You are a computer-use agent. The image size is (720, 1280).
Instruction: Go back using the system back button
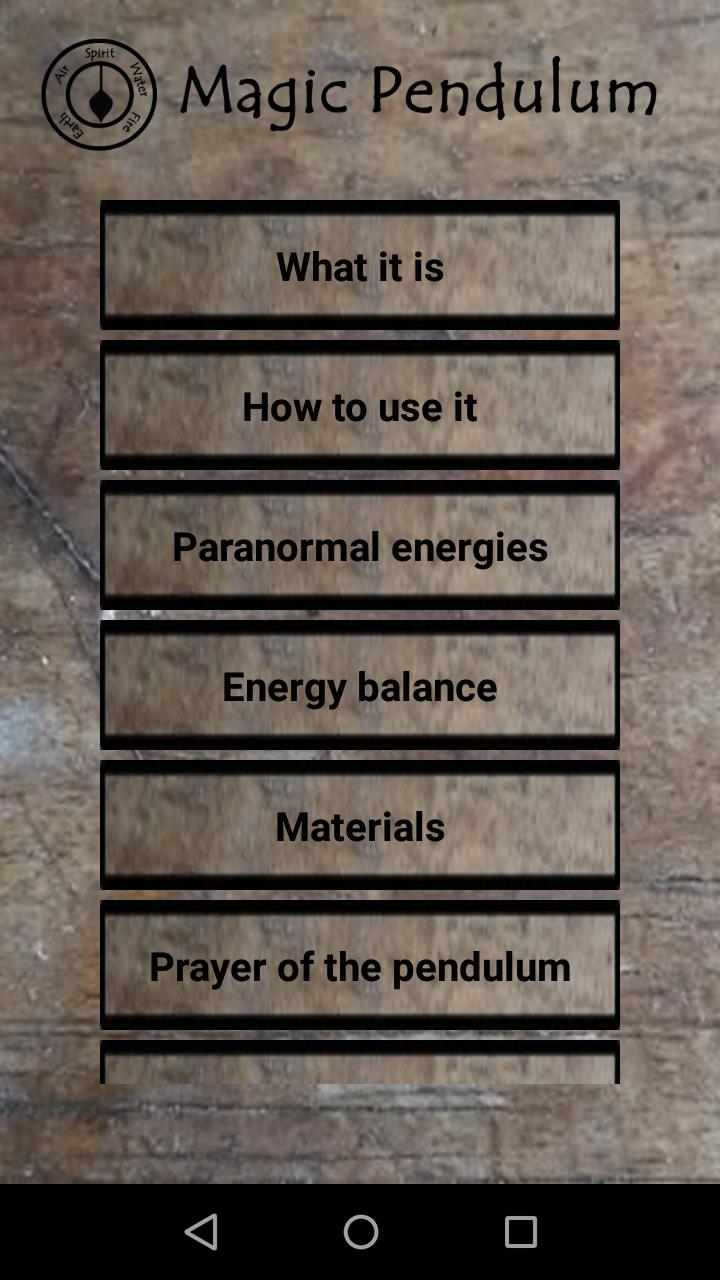point(201,1232)
